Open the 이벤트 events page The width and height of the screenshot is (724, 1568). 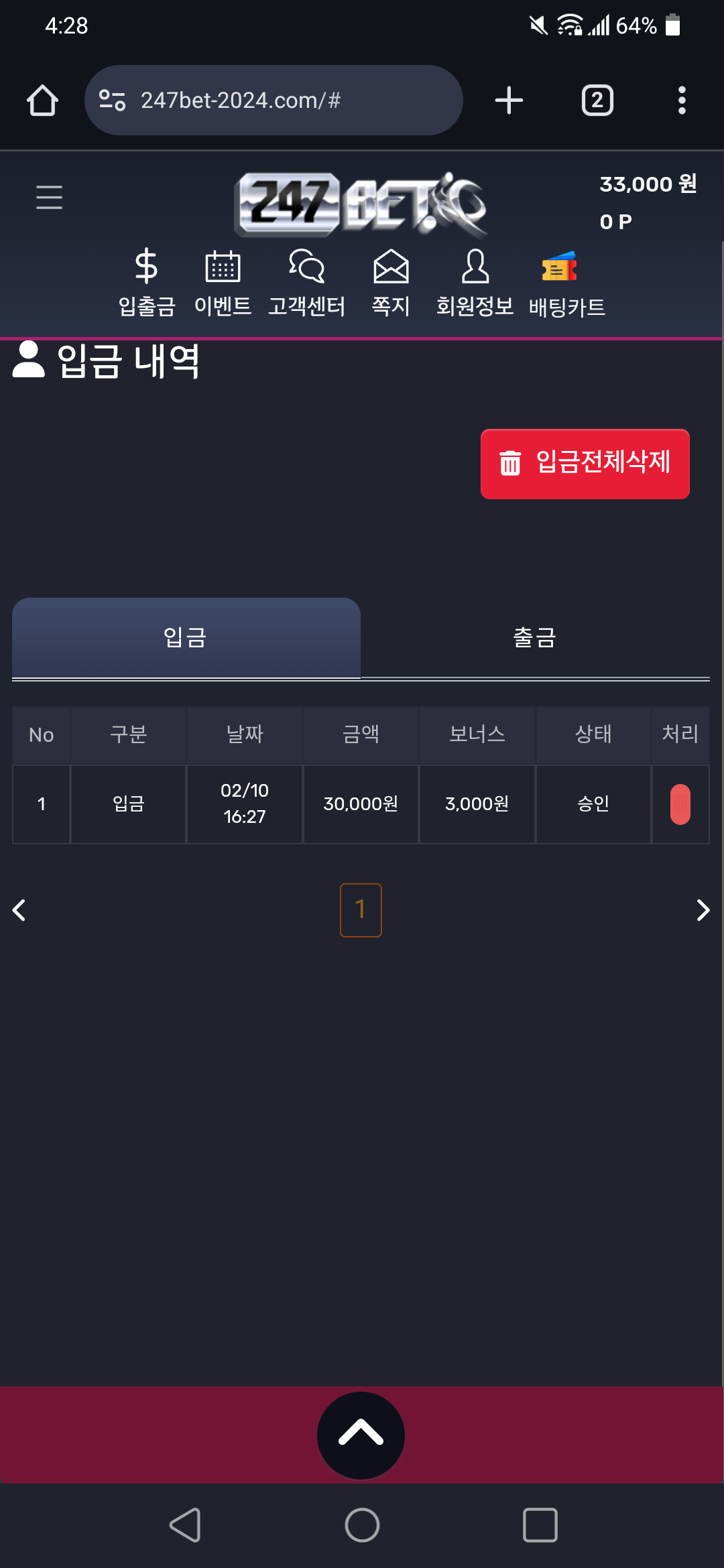point(223,283)
